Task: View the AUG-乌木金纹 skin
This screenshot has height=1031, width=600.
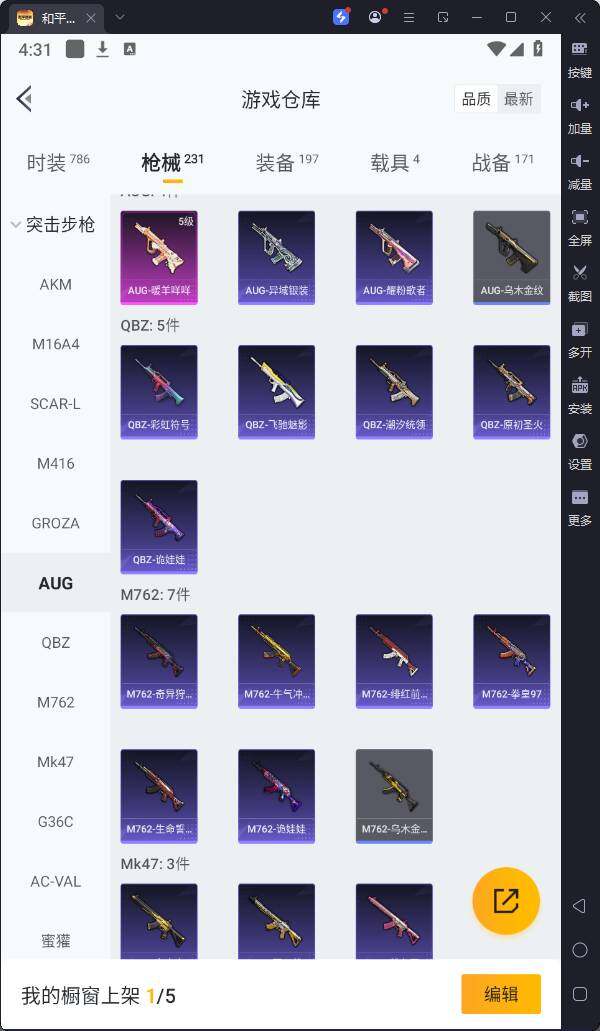Action: [x=511, y=257]
